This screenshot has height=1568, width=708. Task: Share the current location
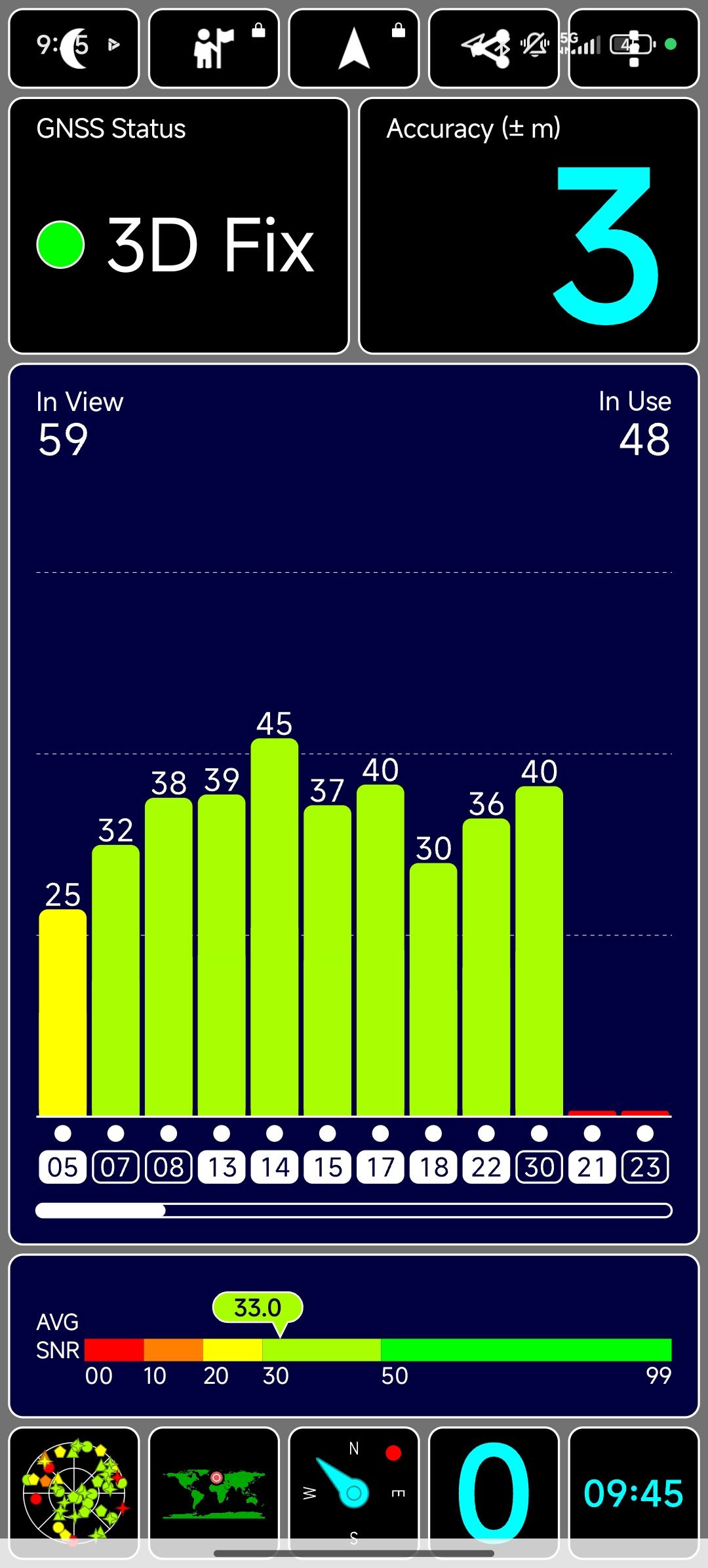coord(493,47)
